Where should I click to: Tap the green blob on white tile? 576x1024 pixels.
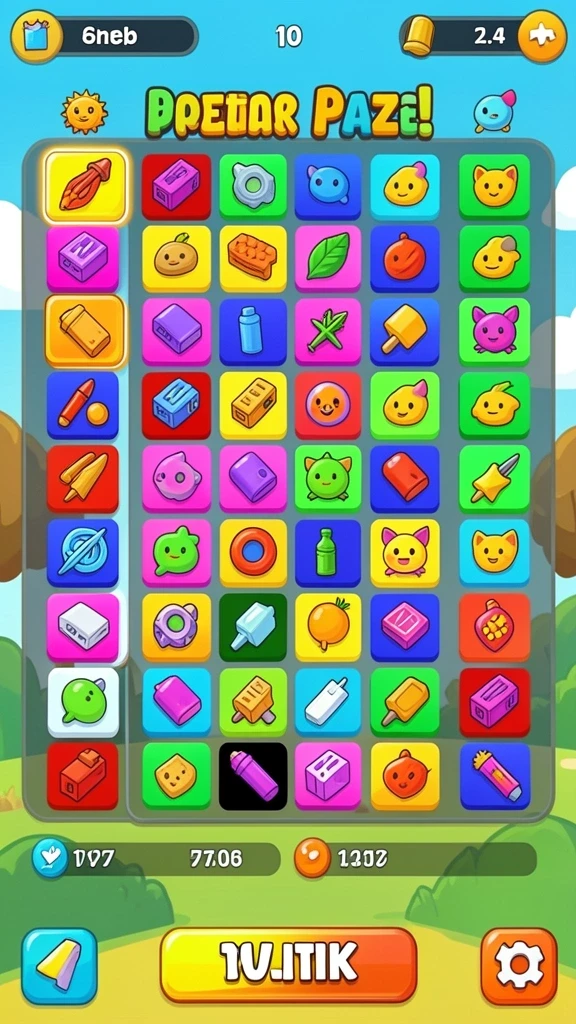[84, 702]
